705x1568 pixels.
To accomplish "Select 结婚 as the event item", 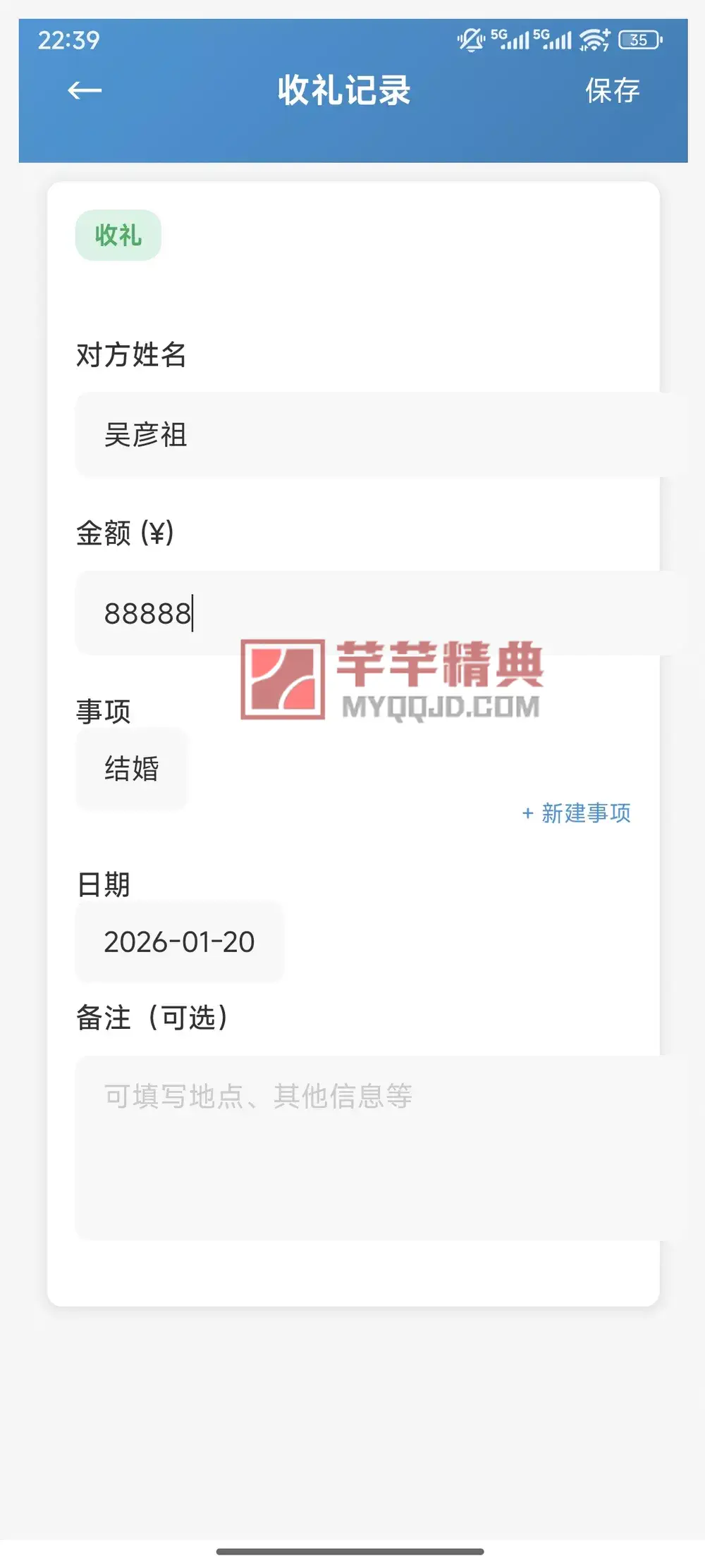I will pyautogui.click(x=130, y=767).
